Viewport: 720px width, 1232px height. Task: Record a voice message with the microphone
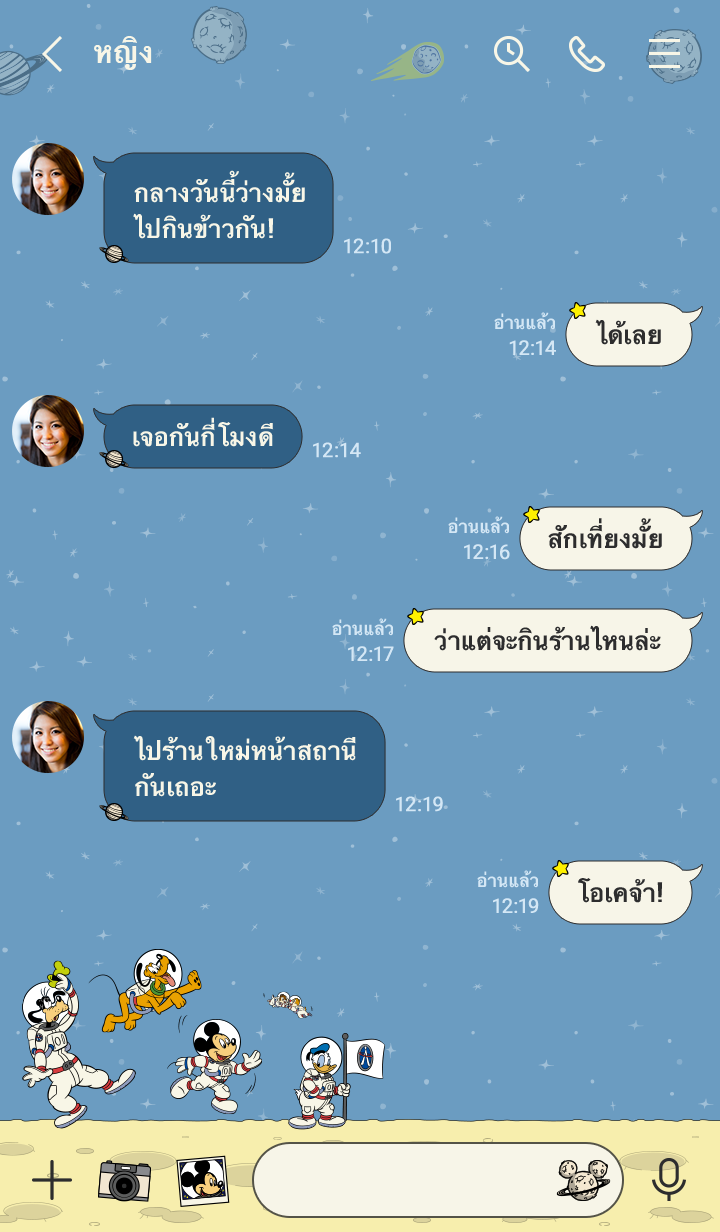point(669,1181)
